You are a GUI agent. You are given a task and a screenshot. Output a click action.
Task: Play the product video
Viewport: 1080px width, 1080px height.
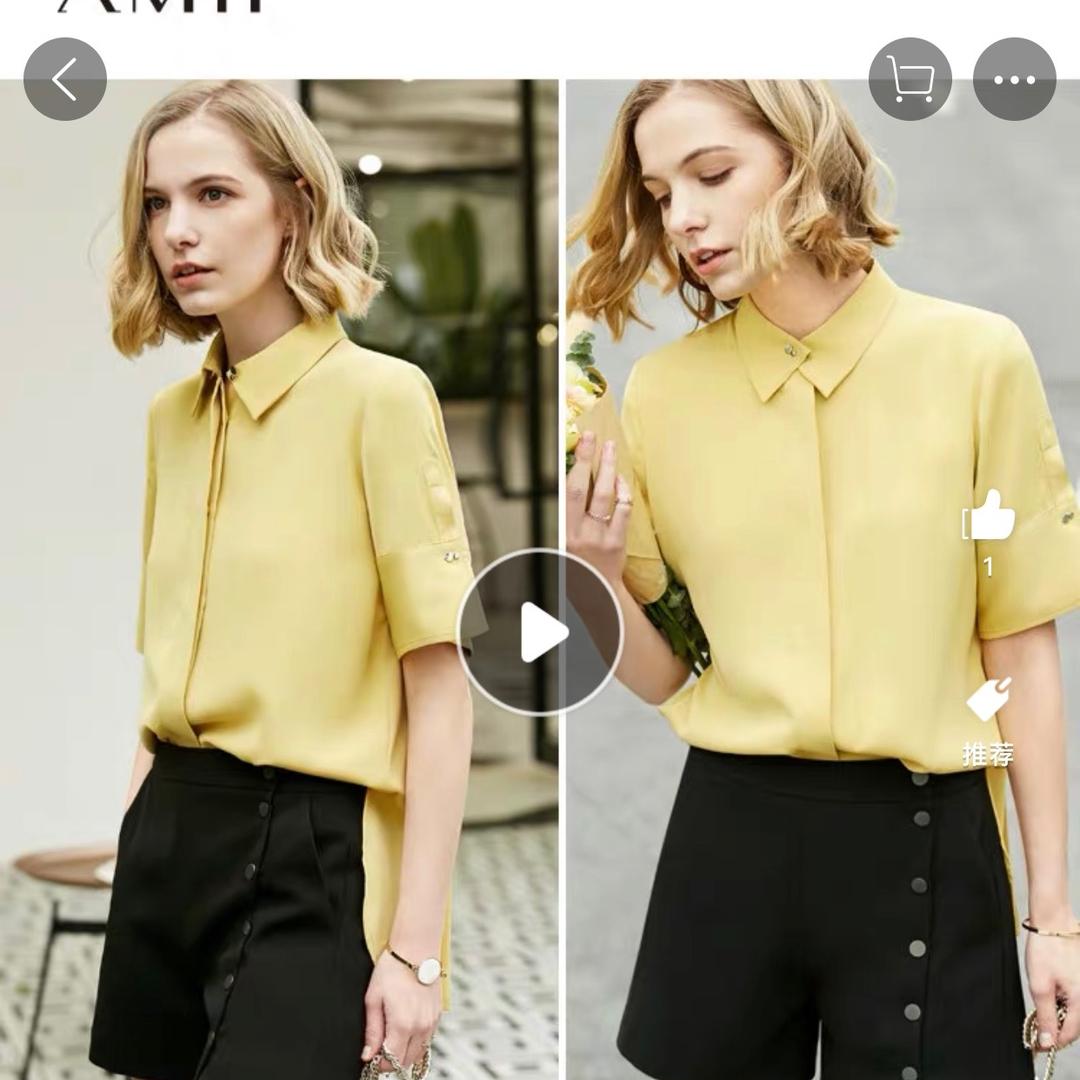tap(540, 632)
